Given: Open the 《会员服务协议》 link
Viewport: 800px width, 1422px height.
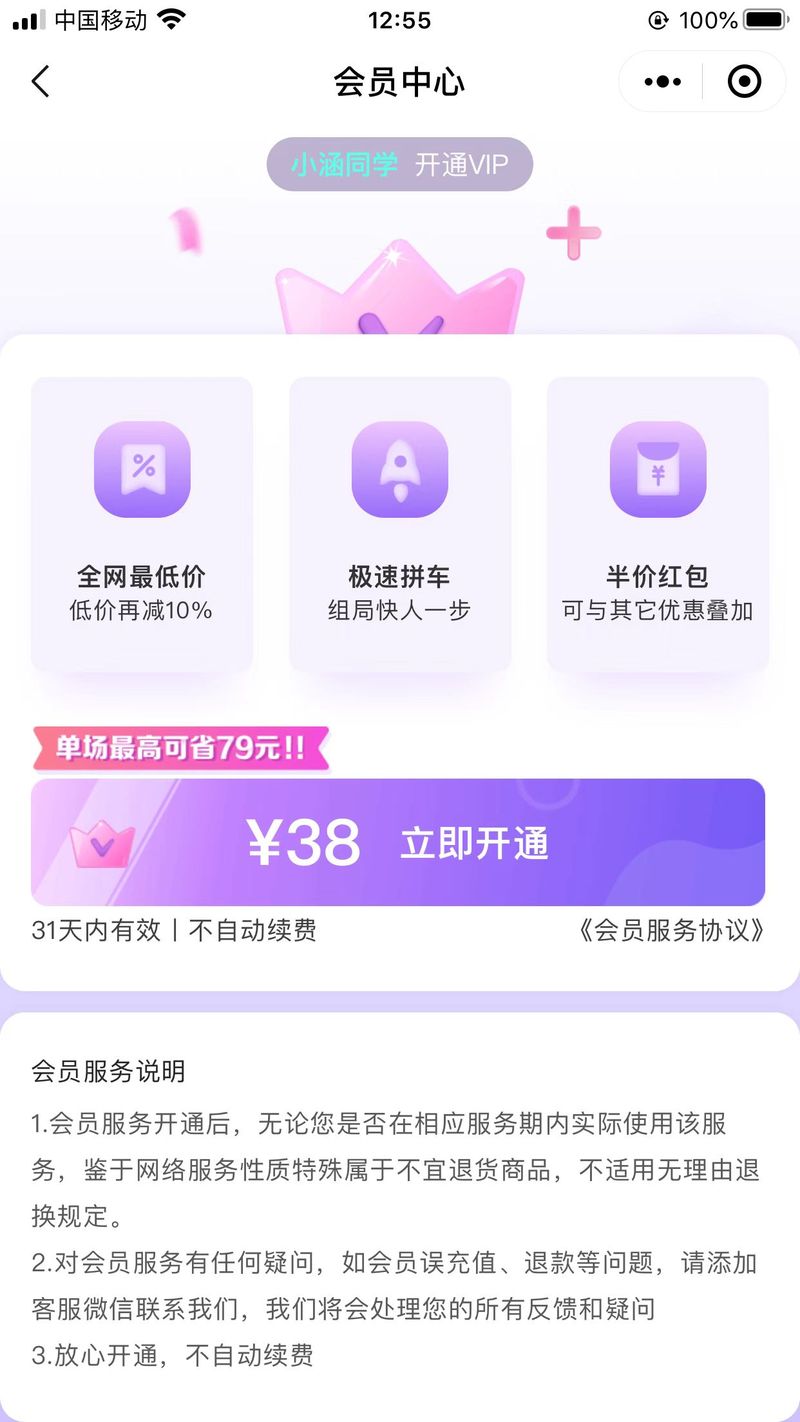Looking at the screenshot, I should pyautogui.click(x=671, y=931).
